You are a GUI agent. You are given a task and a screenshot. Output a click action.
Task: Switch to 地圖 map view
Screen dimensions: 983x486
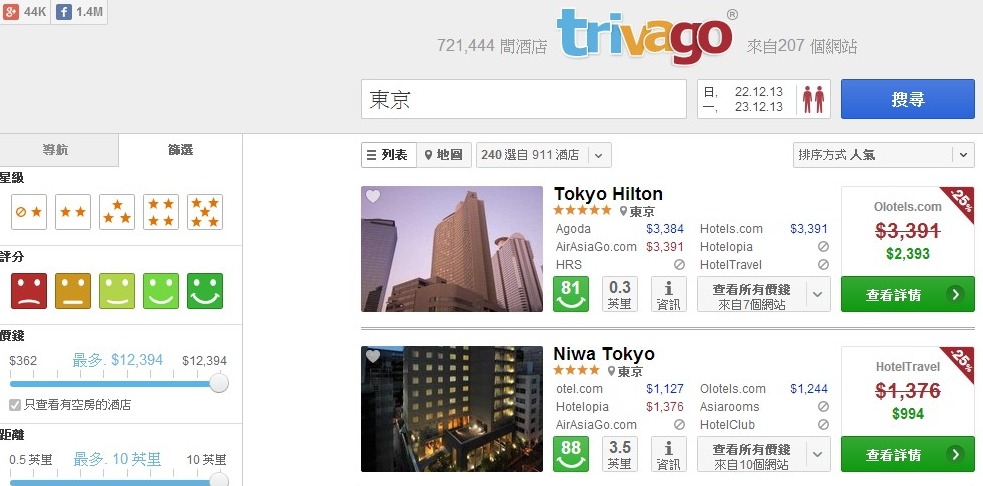(x=444, y=155)
